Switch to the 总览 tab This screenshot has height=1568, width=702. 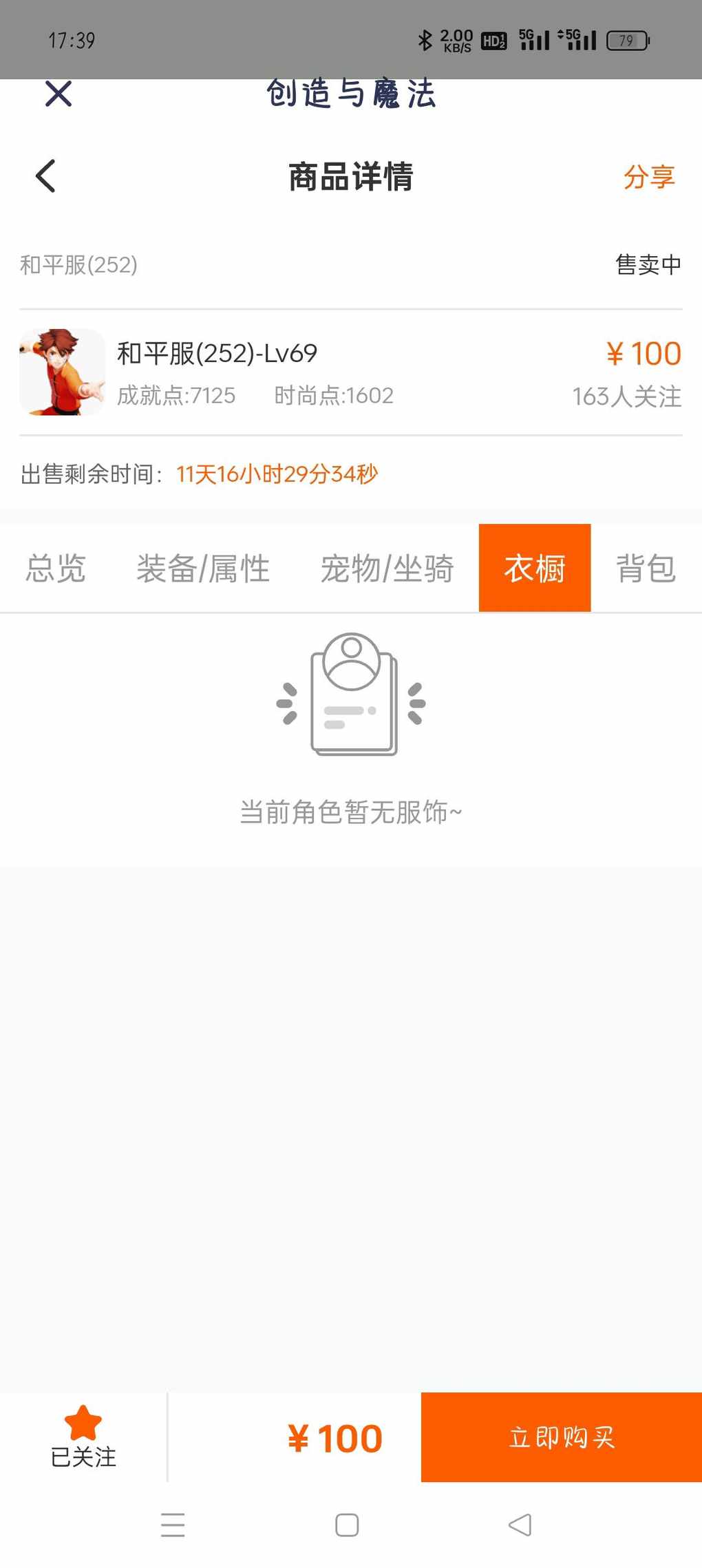point(56,569)
